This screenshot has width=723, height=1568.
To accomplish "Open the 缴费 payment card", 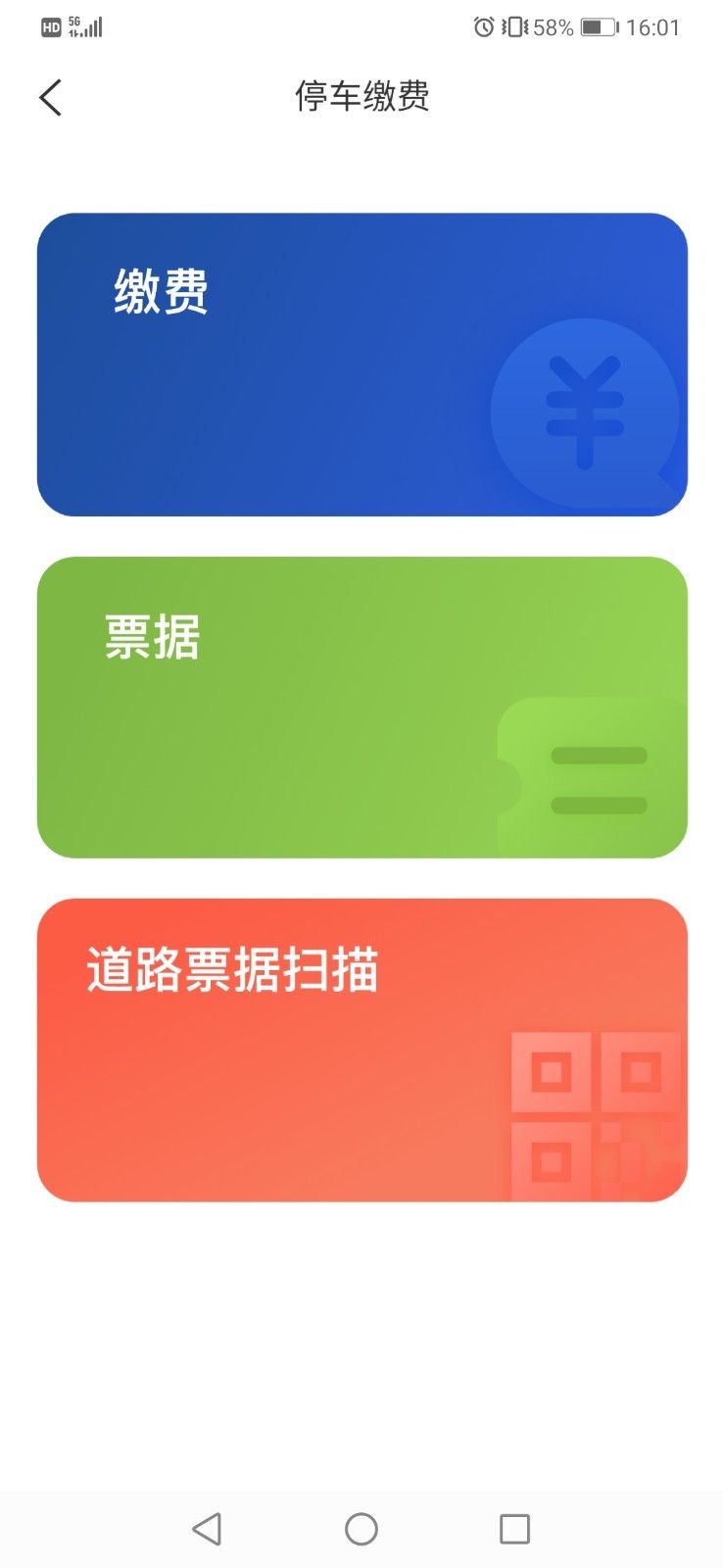I will [x=361, y=365].
